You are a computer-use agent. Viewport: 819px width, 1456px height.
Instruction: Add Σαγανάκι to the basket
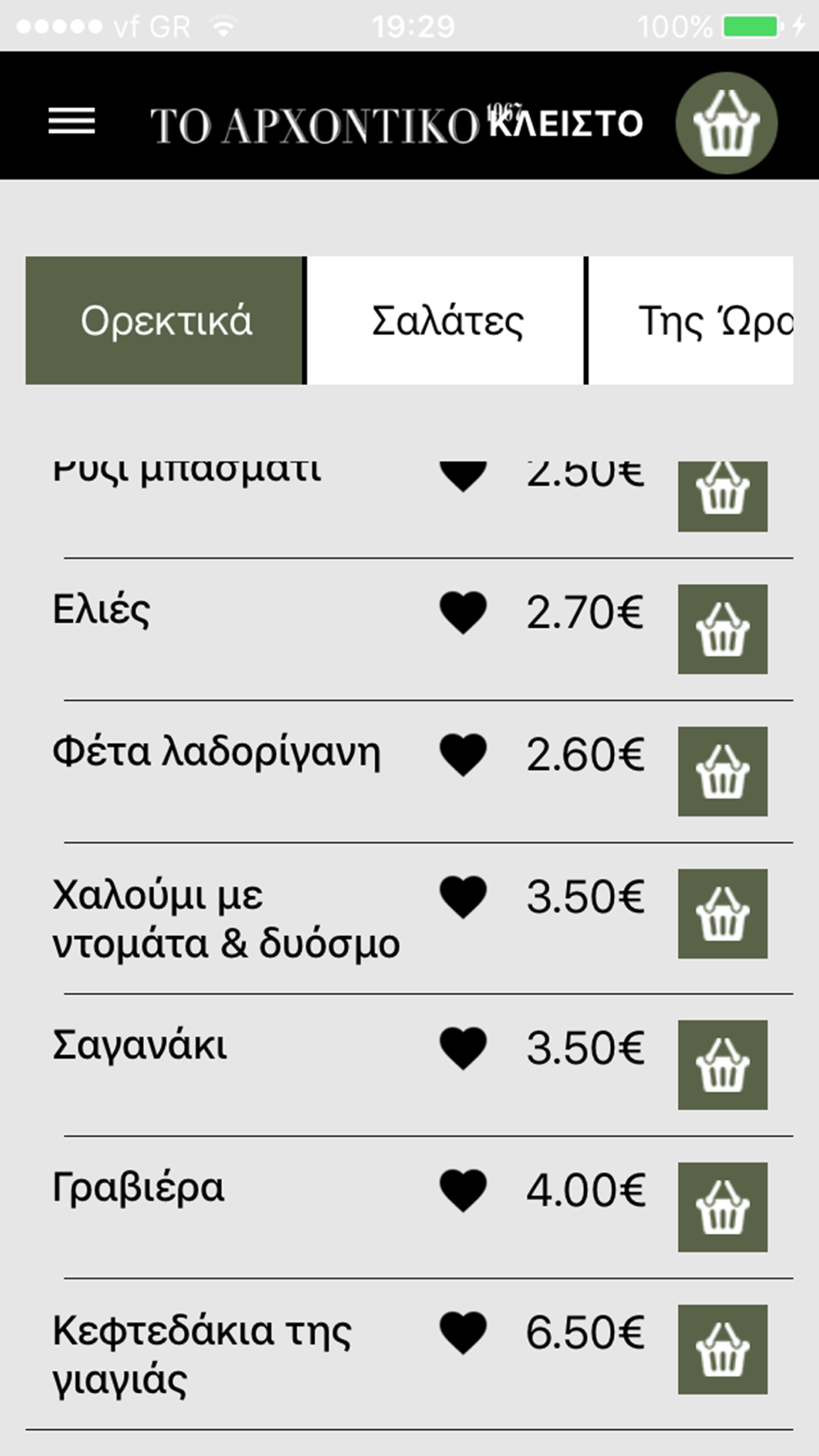[722, 1065]
